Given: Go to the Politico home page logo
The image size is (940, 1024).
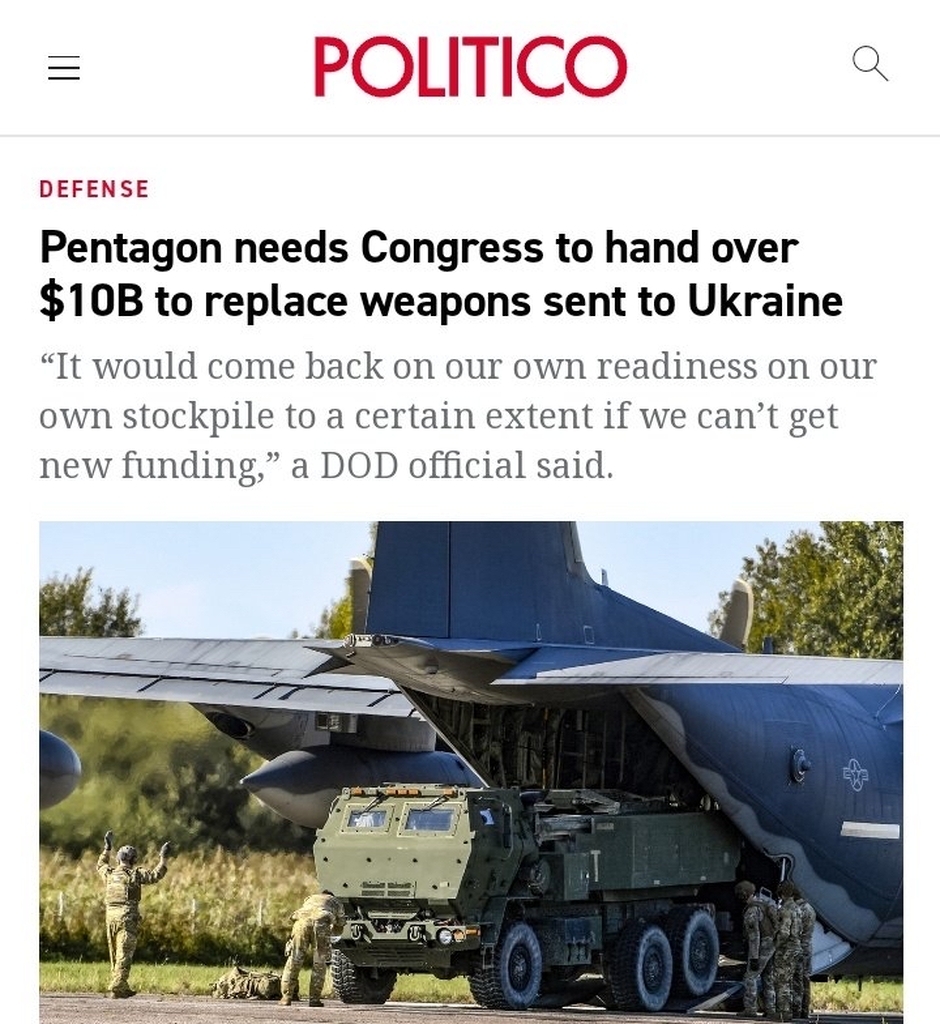Looking at the screenshot, I should coord(470,66).
